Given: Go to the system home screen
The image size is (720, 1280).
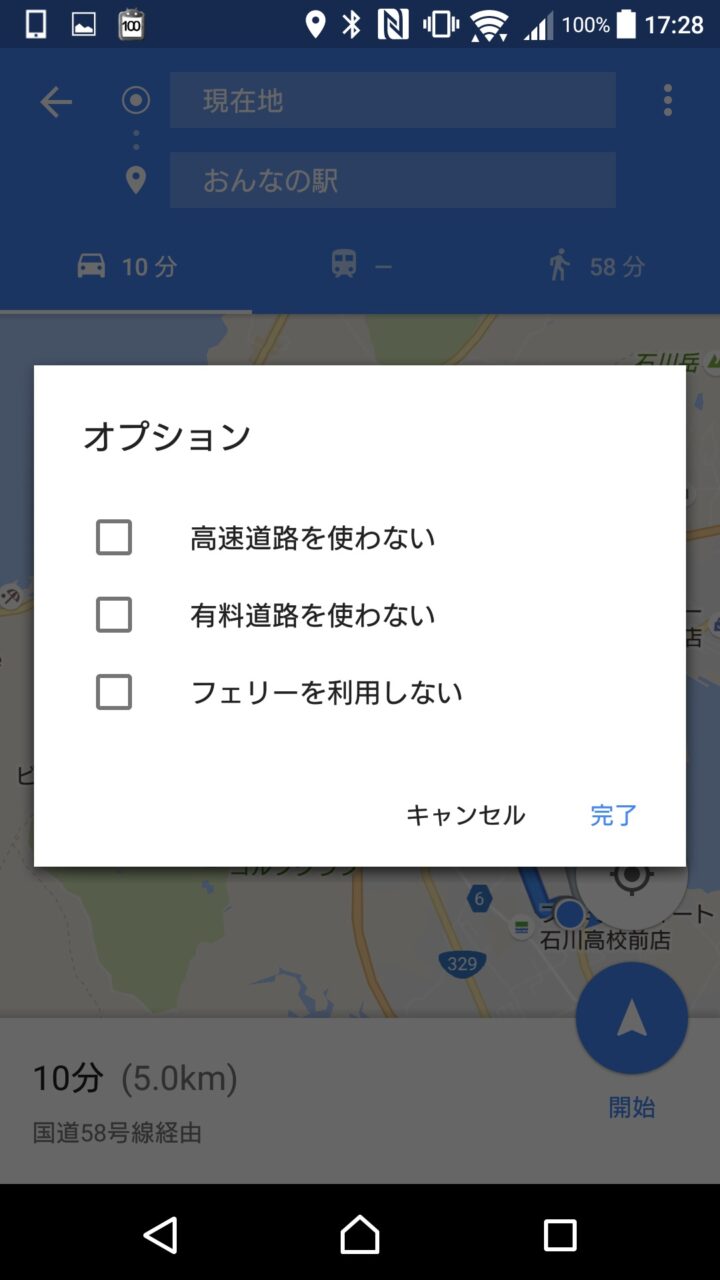Looking at the screenshot, I should (x=360, y=1235).
